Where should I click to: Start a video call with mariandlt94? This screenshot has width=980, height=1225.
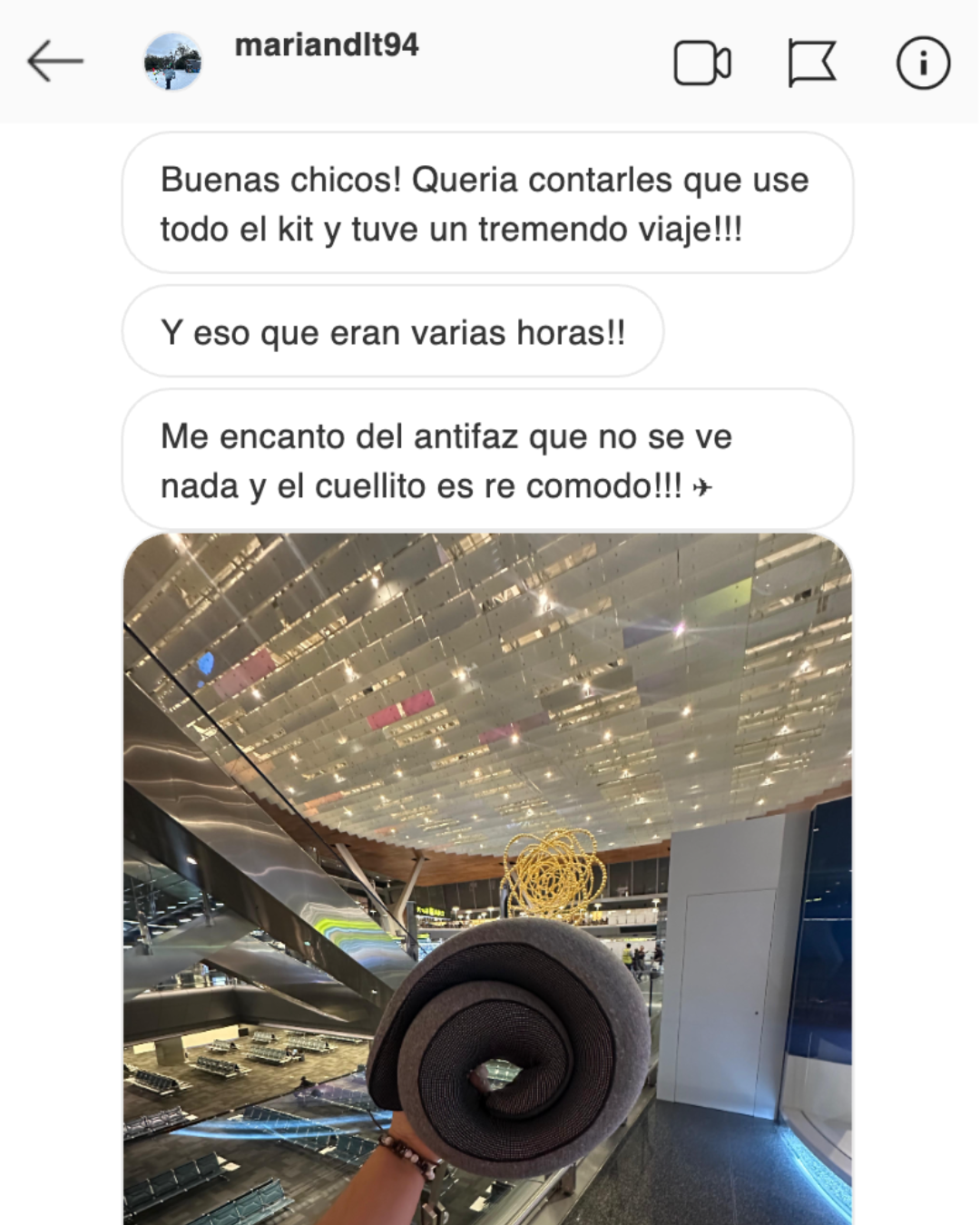[701, 64]
